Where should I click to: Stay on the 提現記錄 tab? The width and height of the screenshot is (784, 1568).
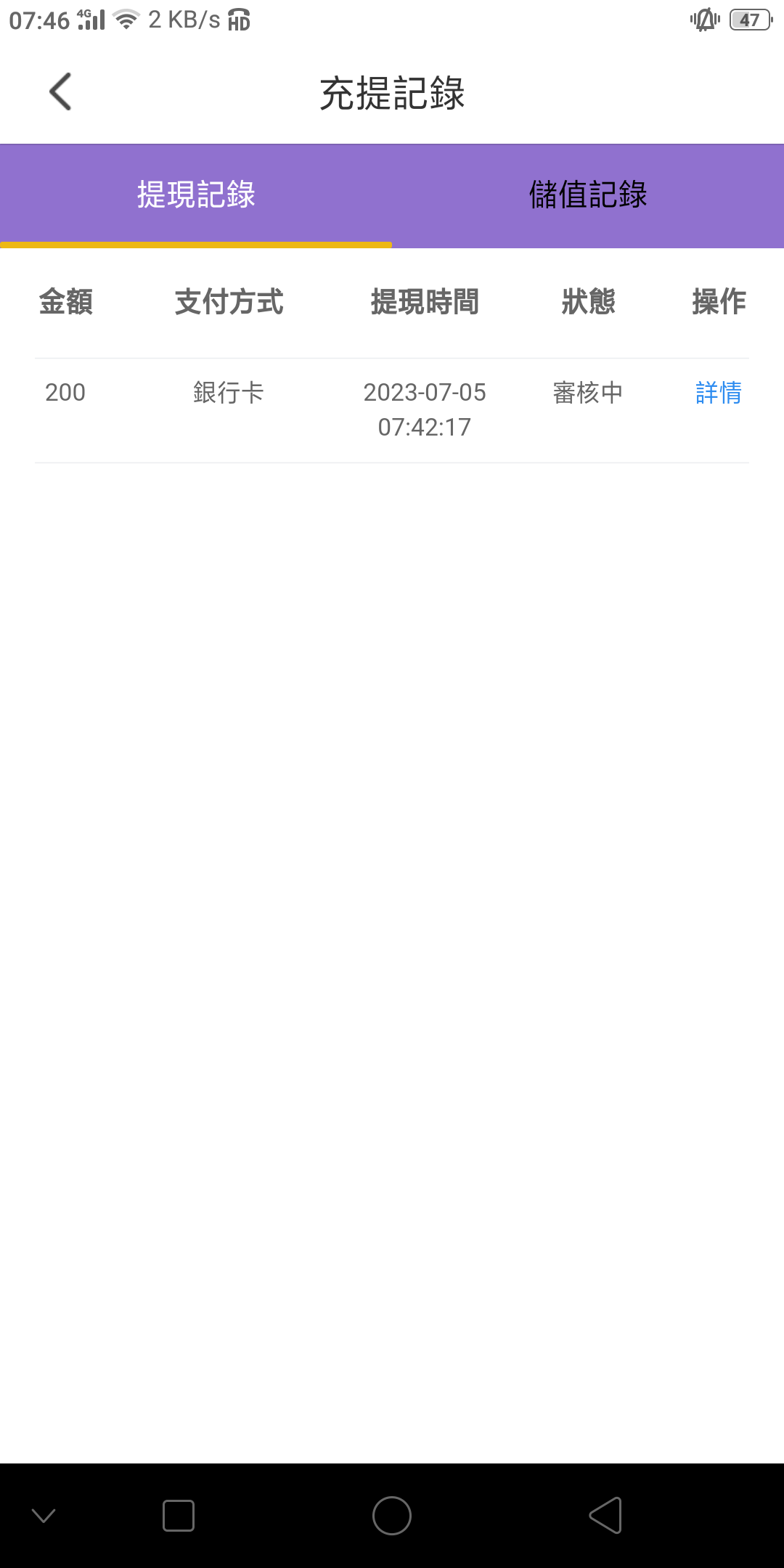[196, 194]
